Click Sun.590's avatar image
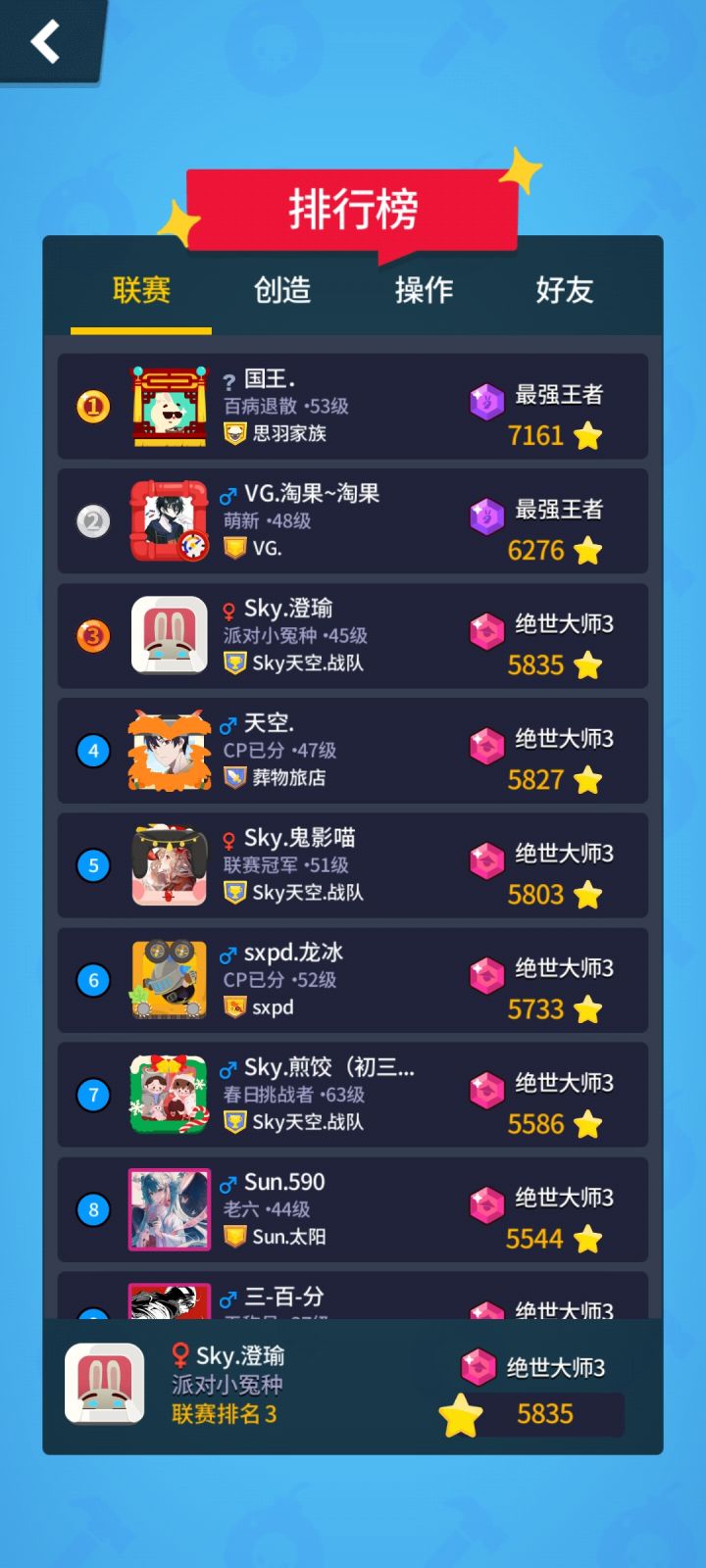Screen dimensions: 706x1568 (170, 1211)
